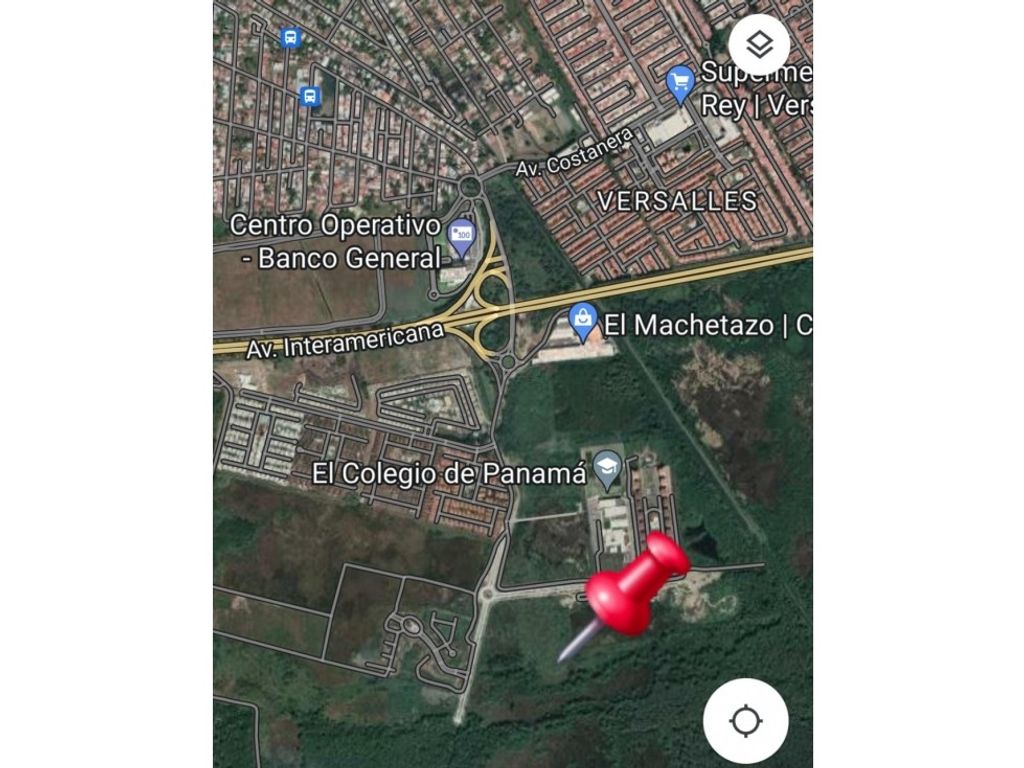Select the El Machetazo shopping marker
This screenshot has height=768, width=1024.
582,321
